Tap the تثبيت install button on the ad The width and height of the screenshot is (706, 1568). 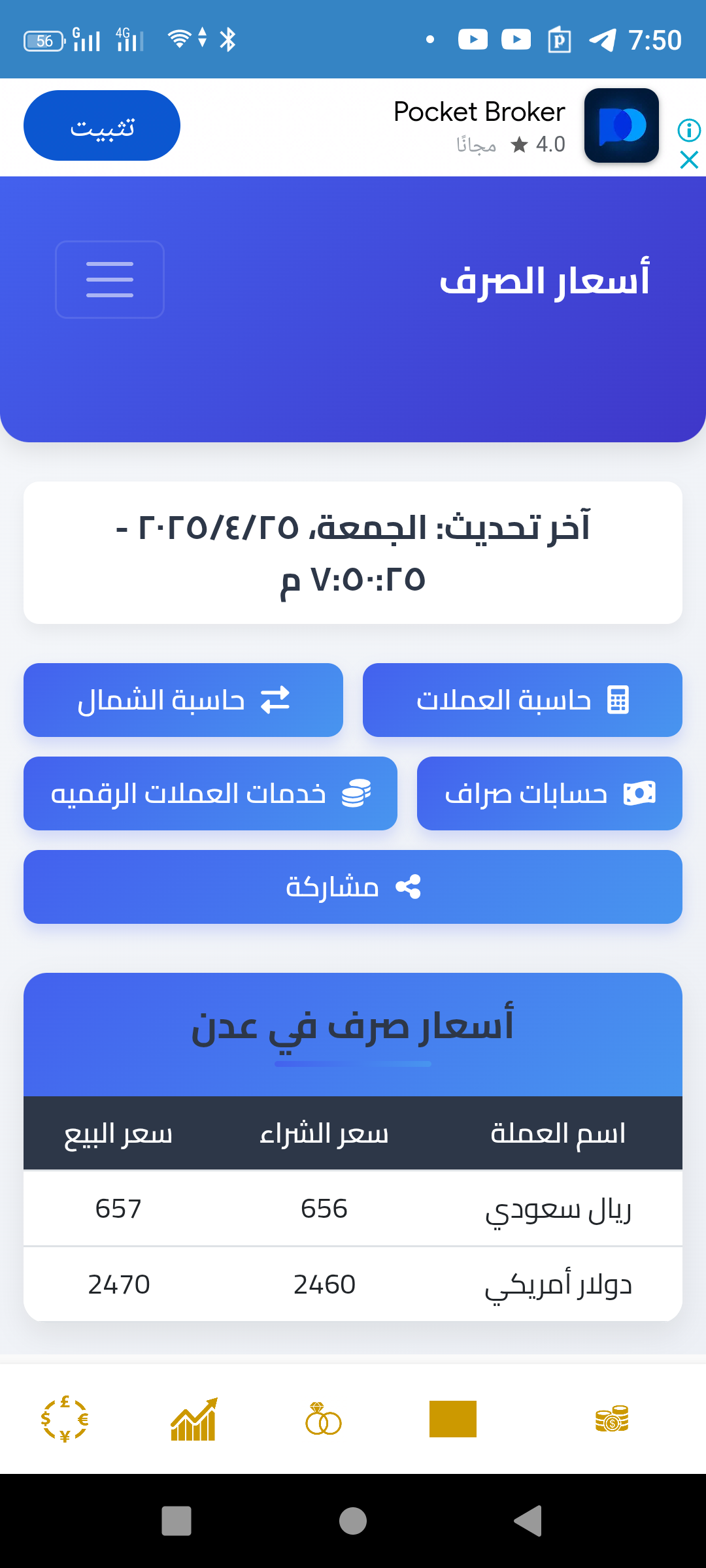pos(102,125)
